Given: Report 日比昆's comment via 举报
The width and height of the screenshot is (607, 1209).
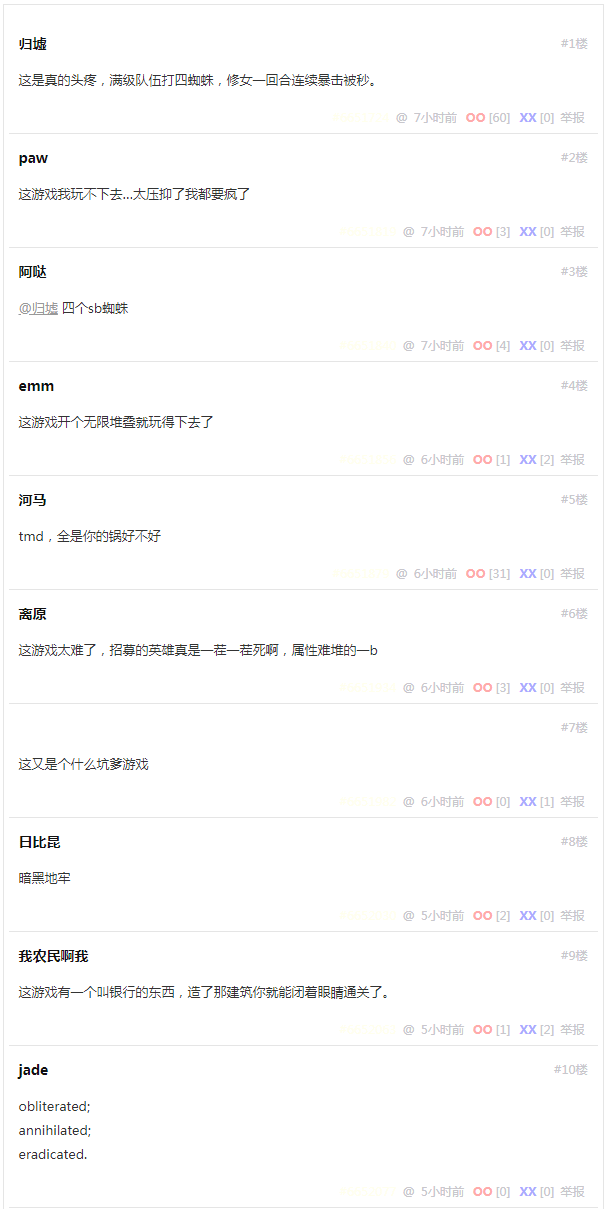Looking at the screenshot, I should pos(573,916).
